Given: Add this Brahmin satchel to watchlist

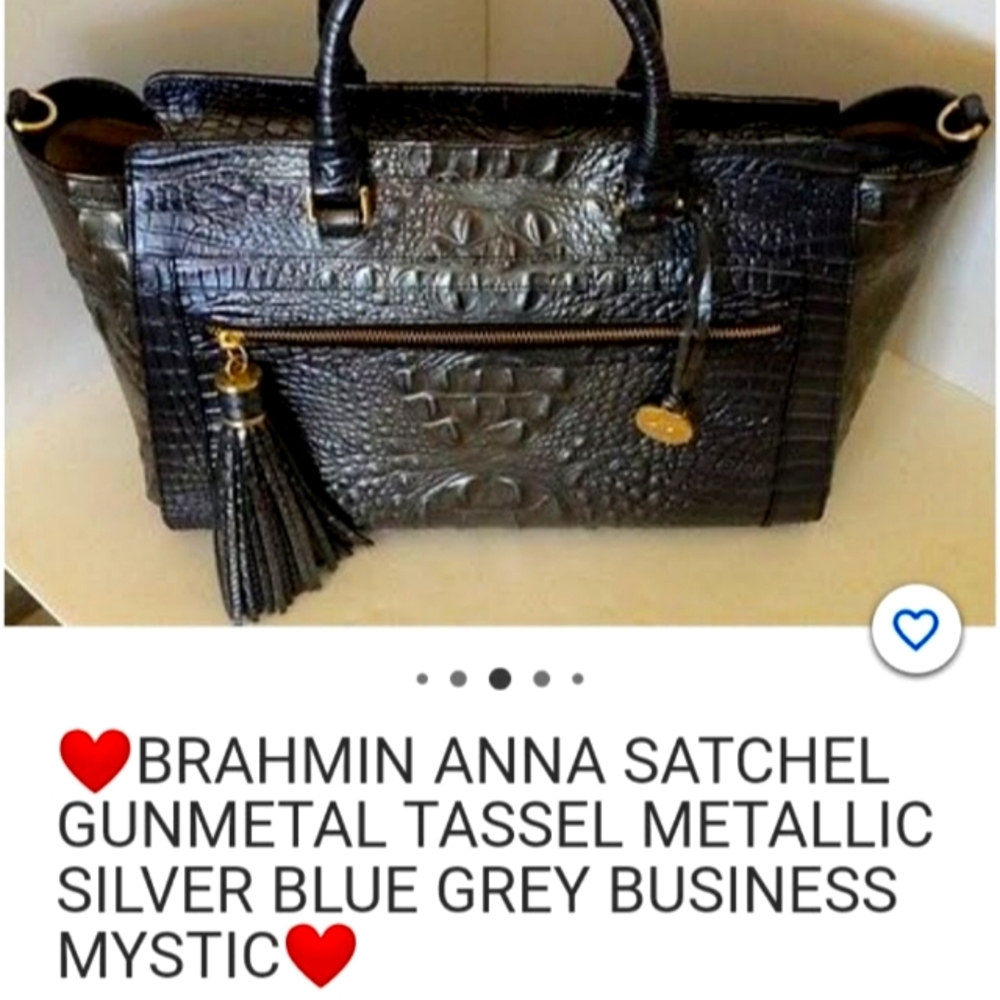Looking at the screenshot, I should click(x=915, y=629).
